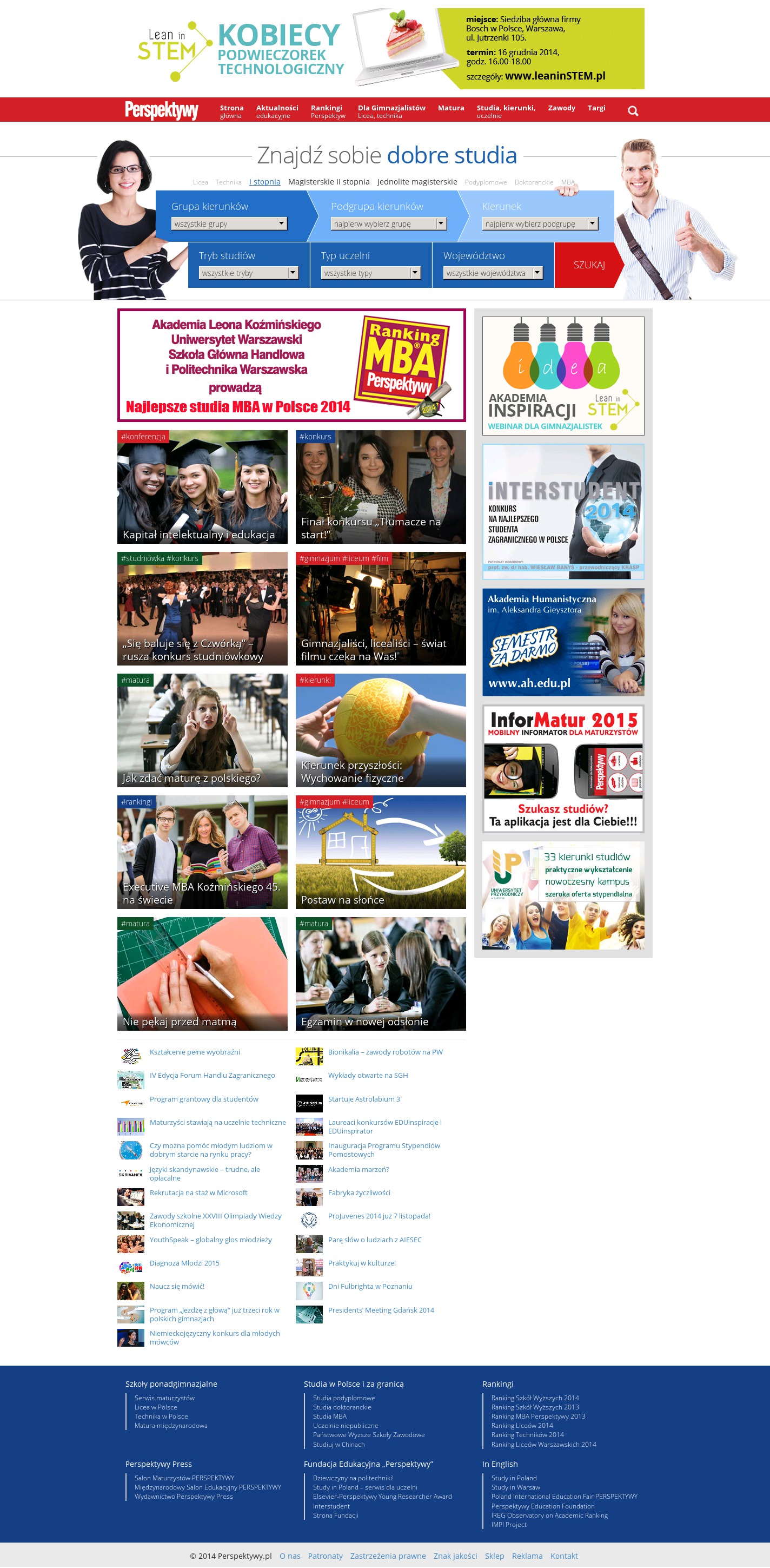Tap the red SZUKAJ button

[588, 265]
